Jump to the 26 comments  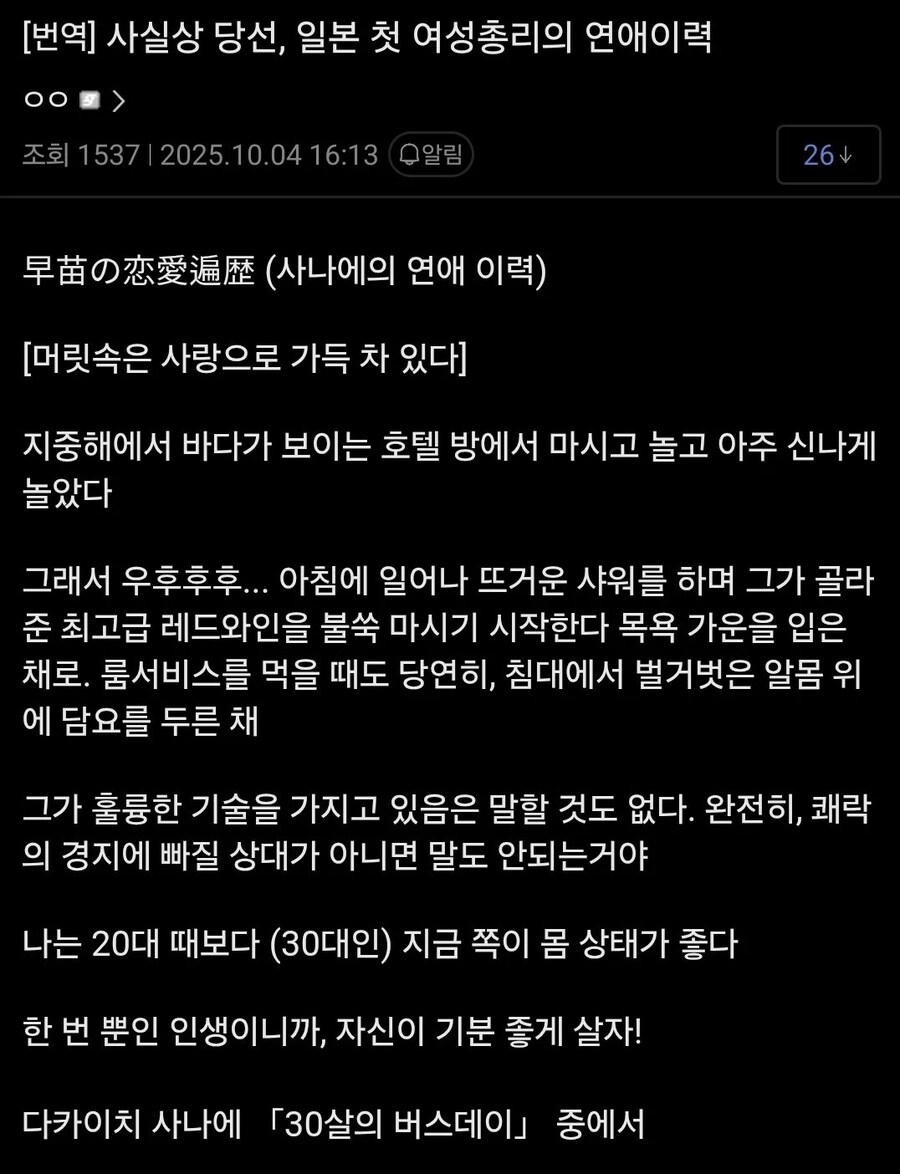[828, 155]
